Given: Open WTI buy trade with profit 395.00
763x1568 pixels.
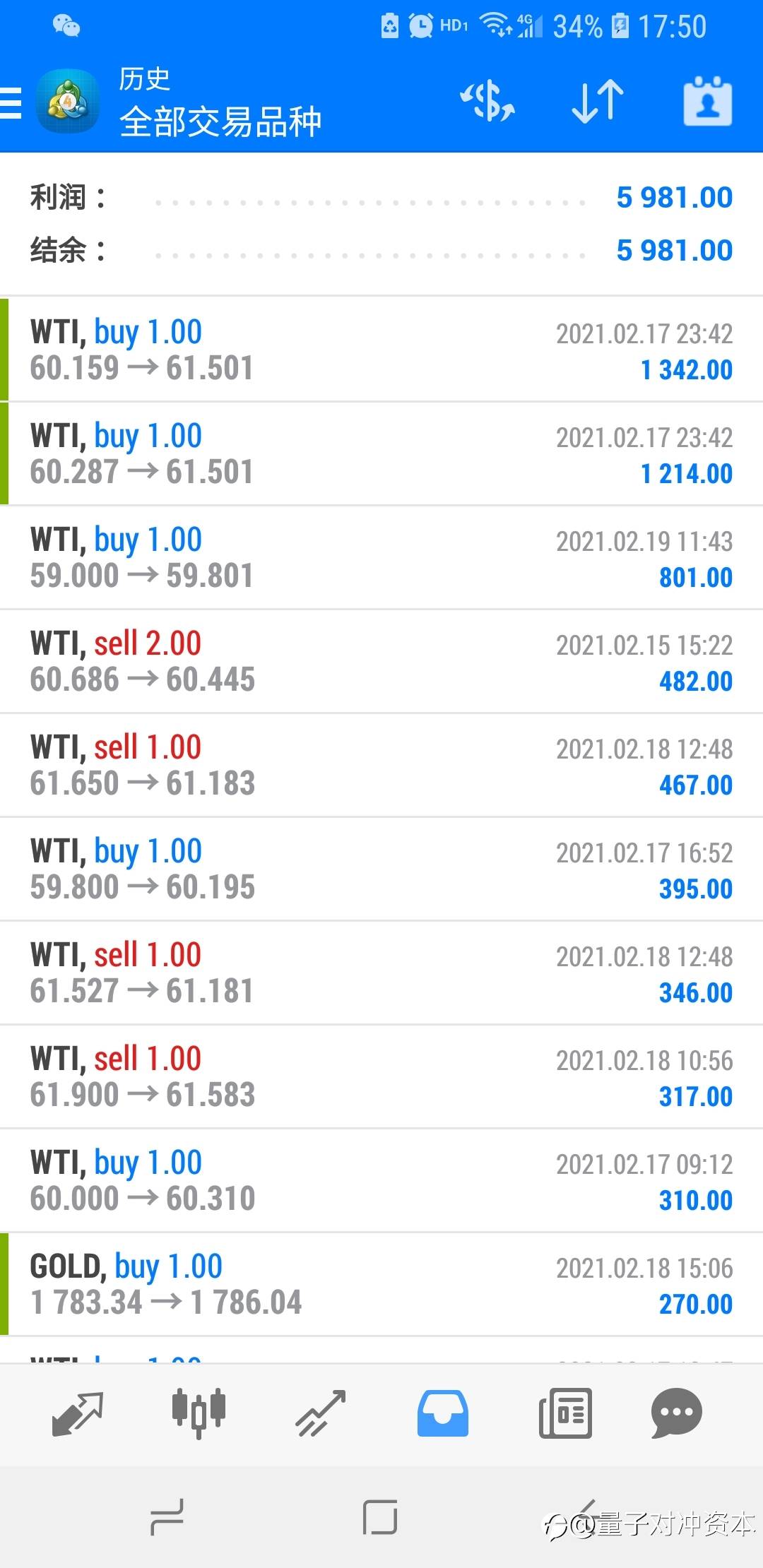Looking at the screenshot, I should [381, 869].
